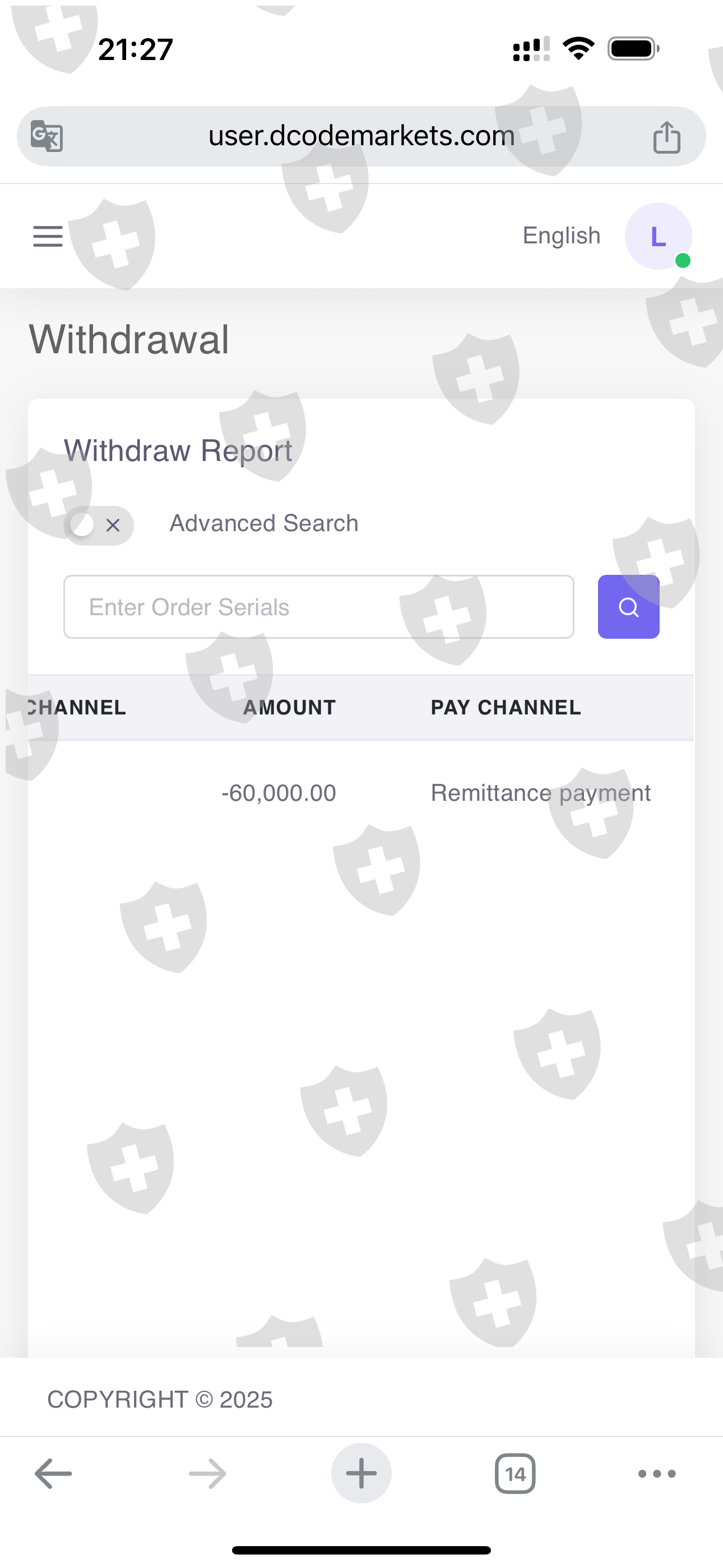Open the browser overflow menu
The image size is (723, 1568).
coord(657,1474)
